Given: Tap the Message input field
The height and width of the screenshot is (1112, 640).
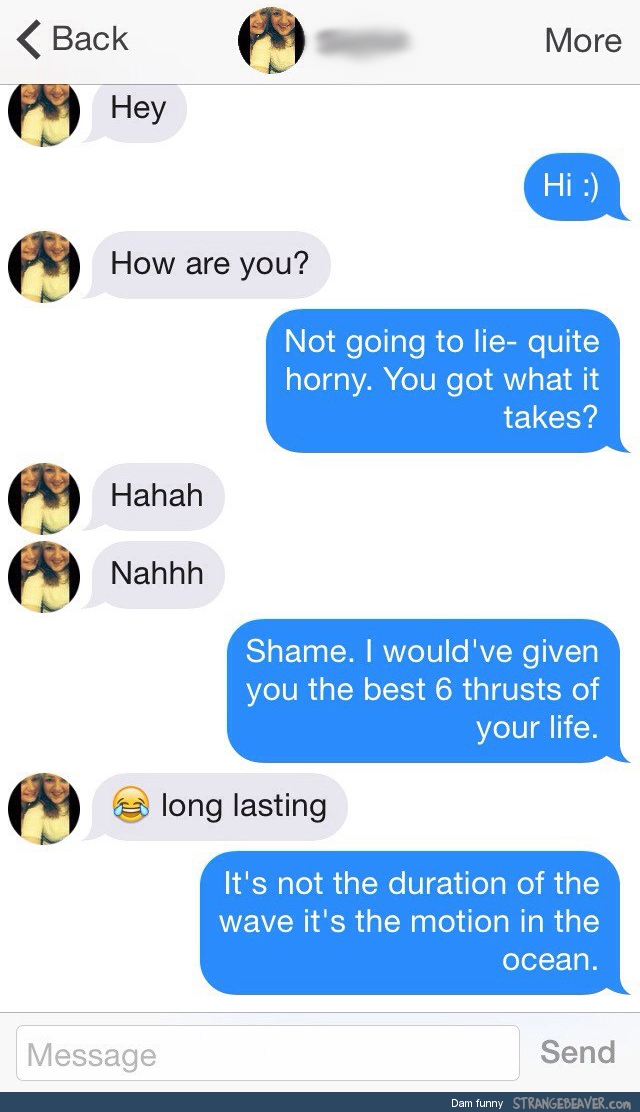Looking at the screenshot, I should 268,1053.
